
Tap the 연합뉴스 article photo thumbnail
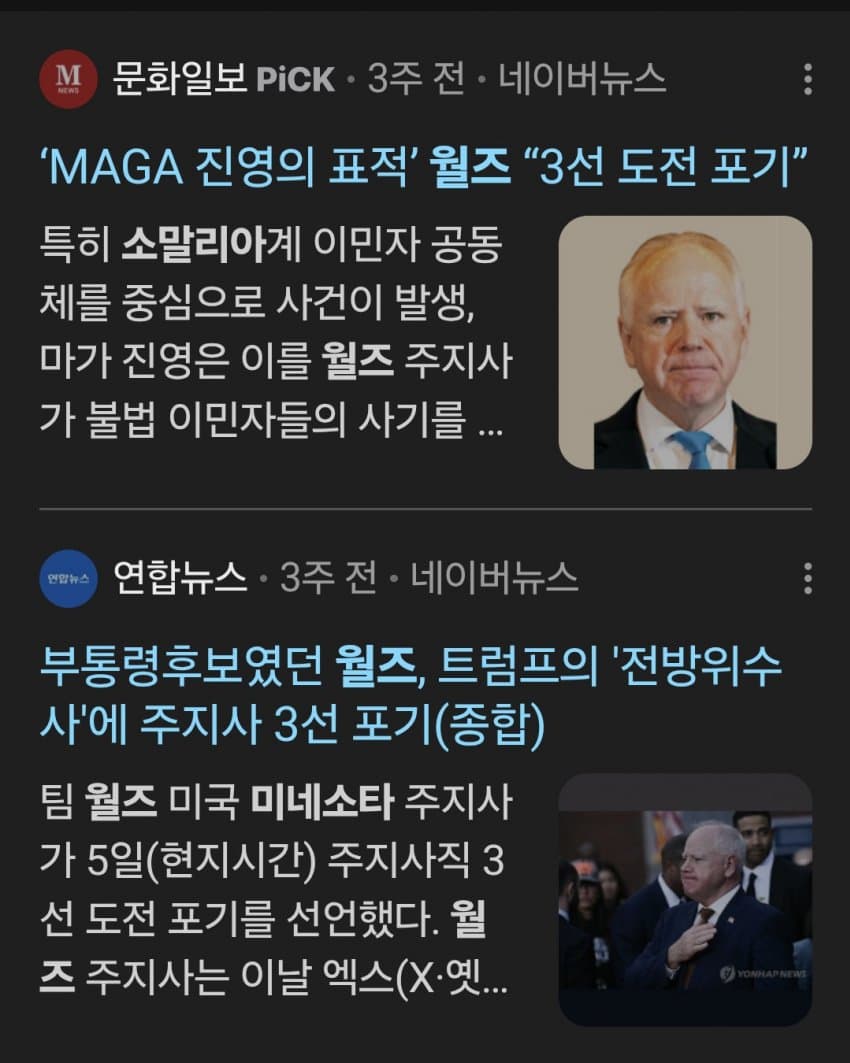coord(685,900)
